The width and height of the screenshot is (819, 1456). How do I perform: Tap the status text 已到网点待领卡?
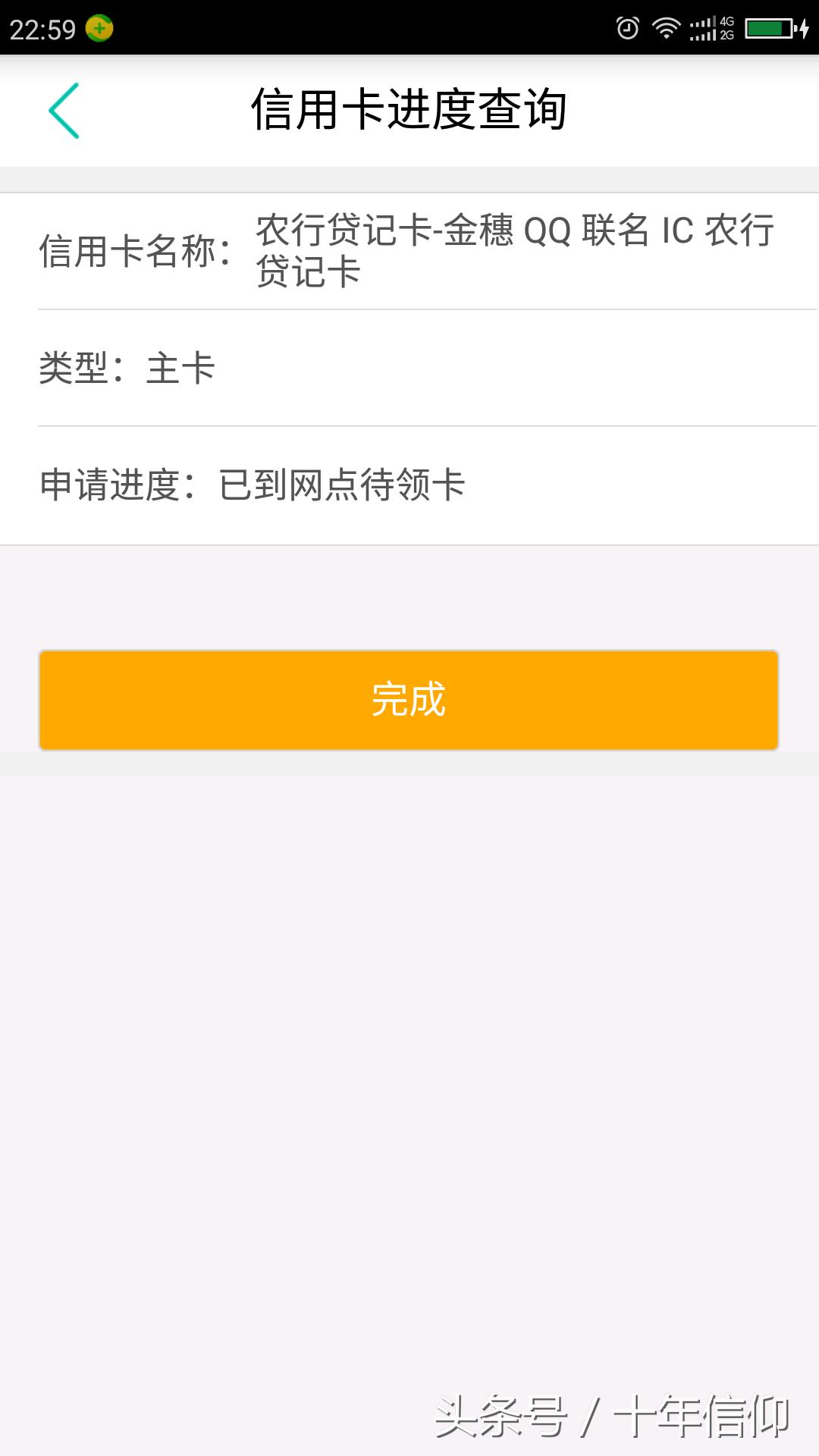point(341,485)
